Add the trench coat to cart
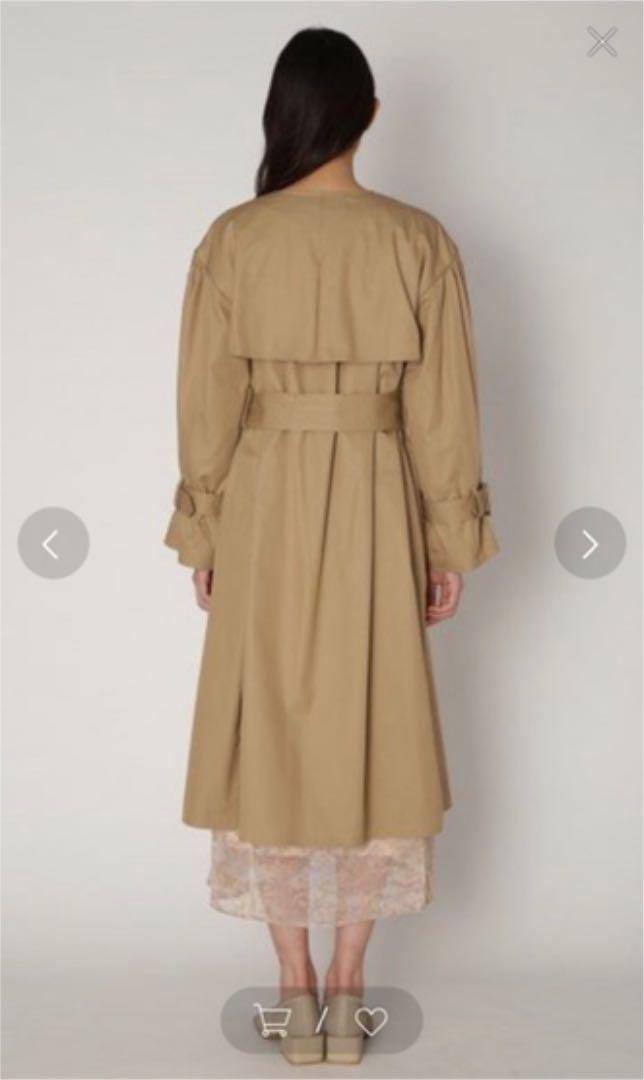 coord(275,1020)
